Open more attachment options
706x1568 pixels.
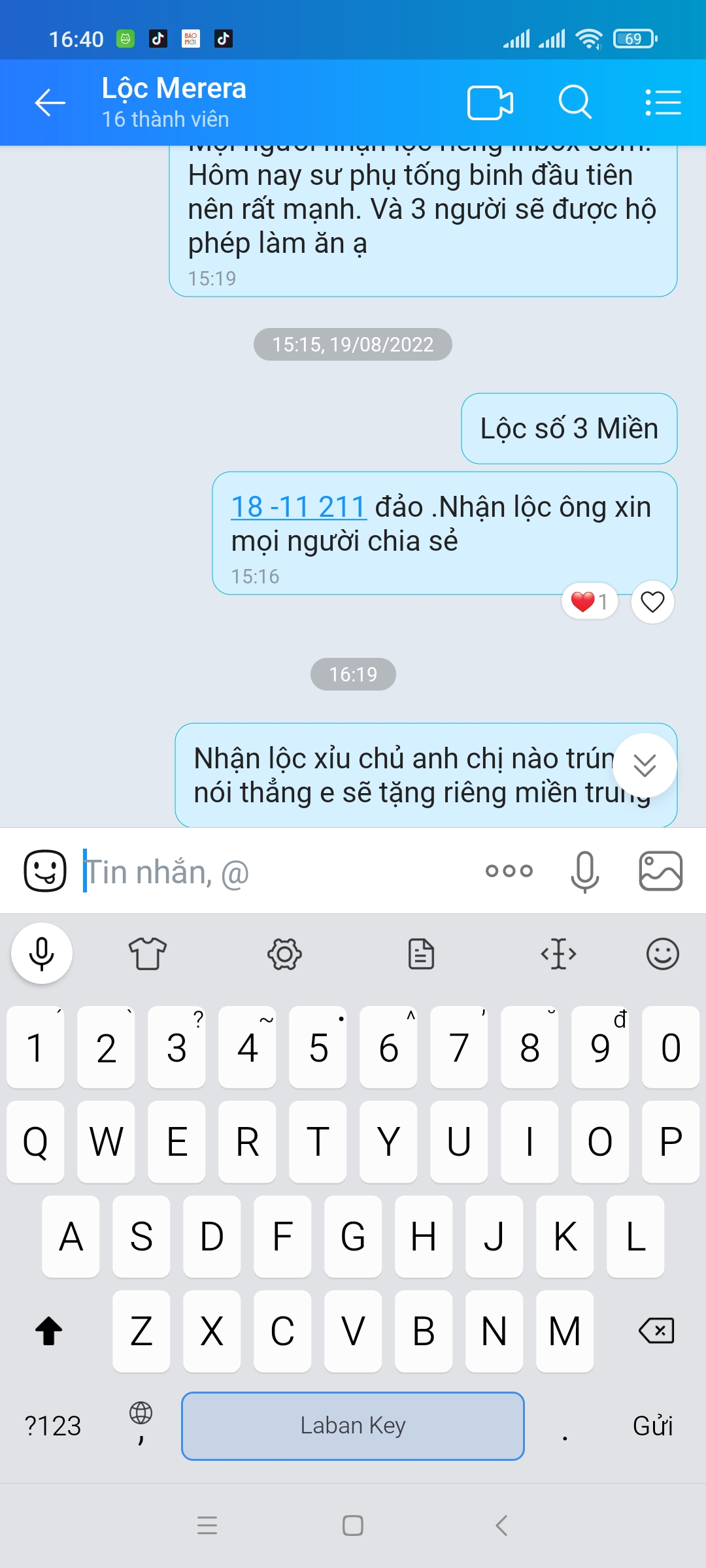(x=509, y=871)
